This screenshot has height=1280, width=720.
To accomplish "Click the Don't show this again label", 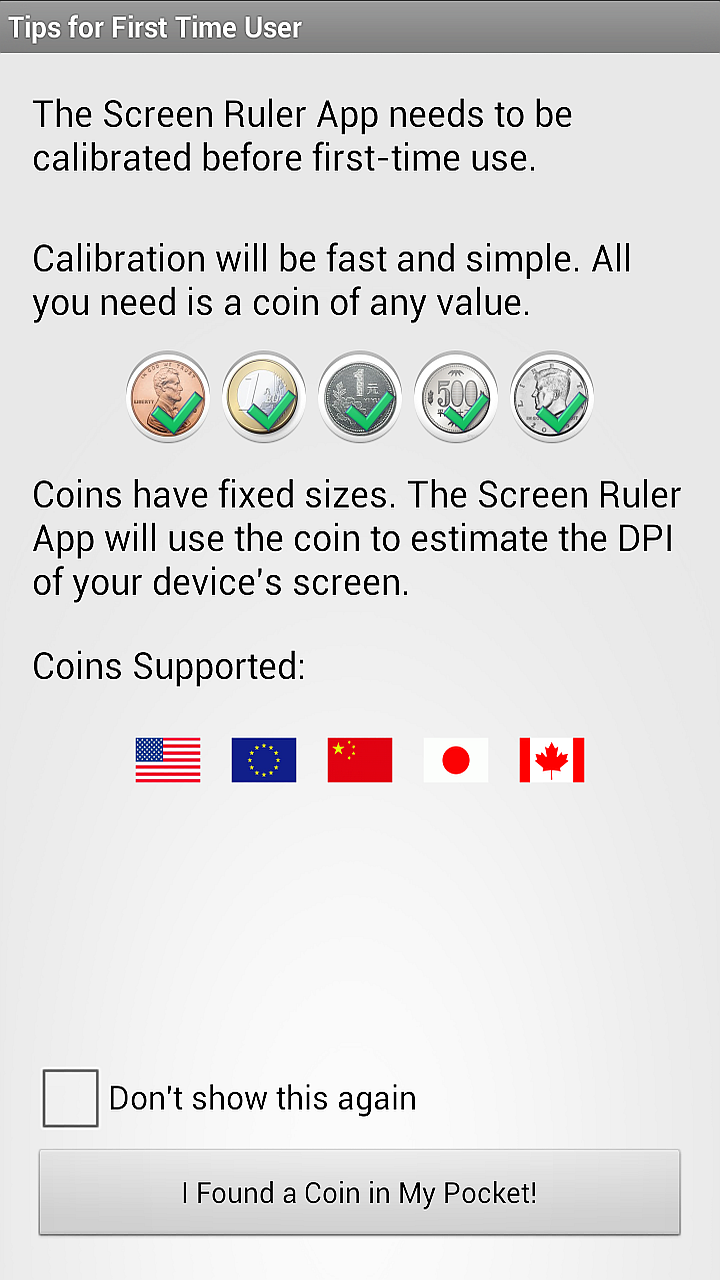I will (x=260, y=1097).
